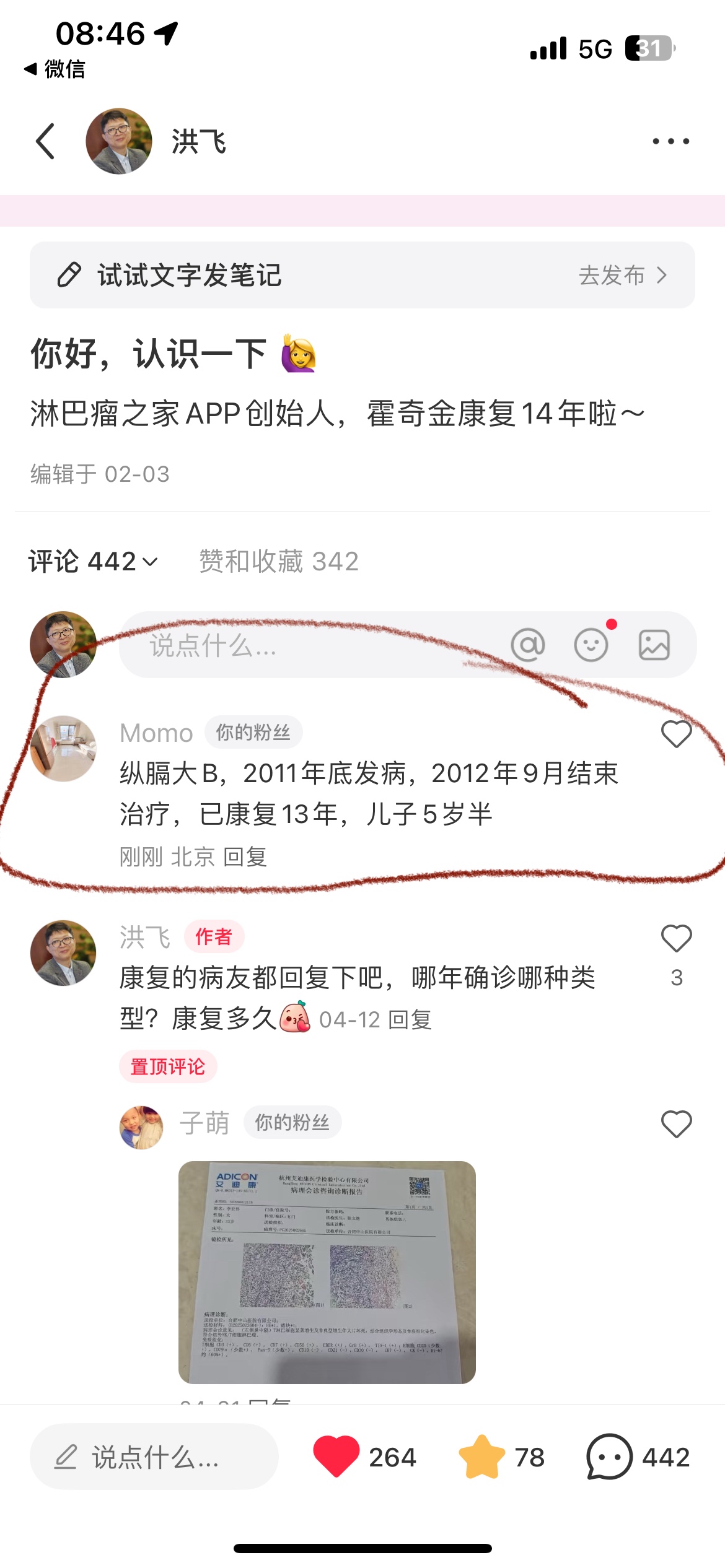Reply to 洪飞's pinned comment

[x=410, y=1020]
